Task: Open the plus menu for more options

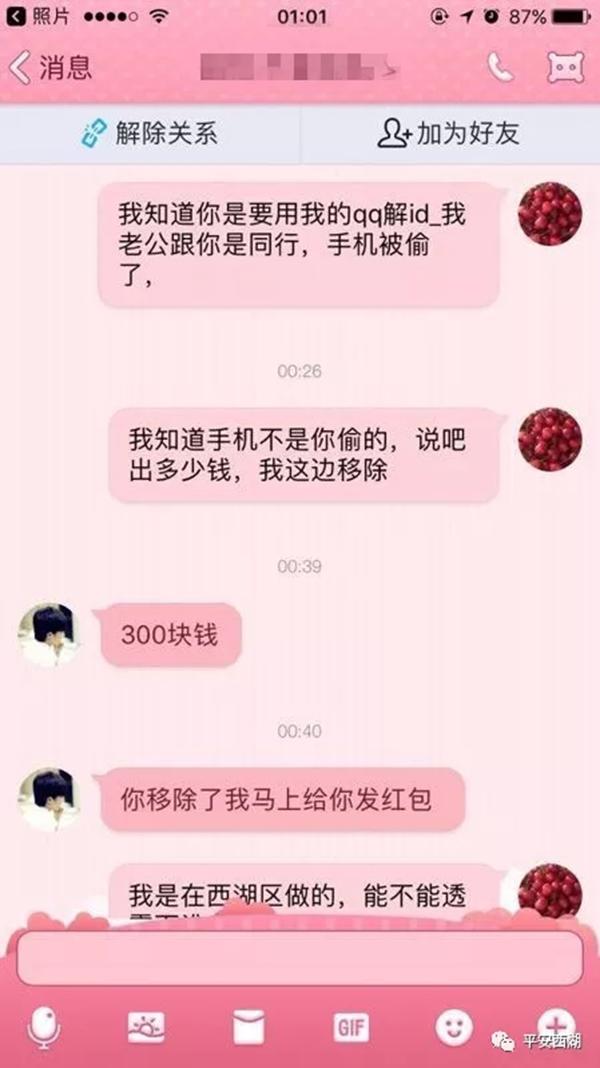Action: point(555,1022)
